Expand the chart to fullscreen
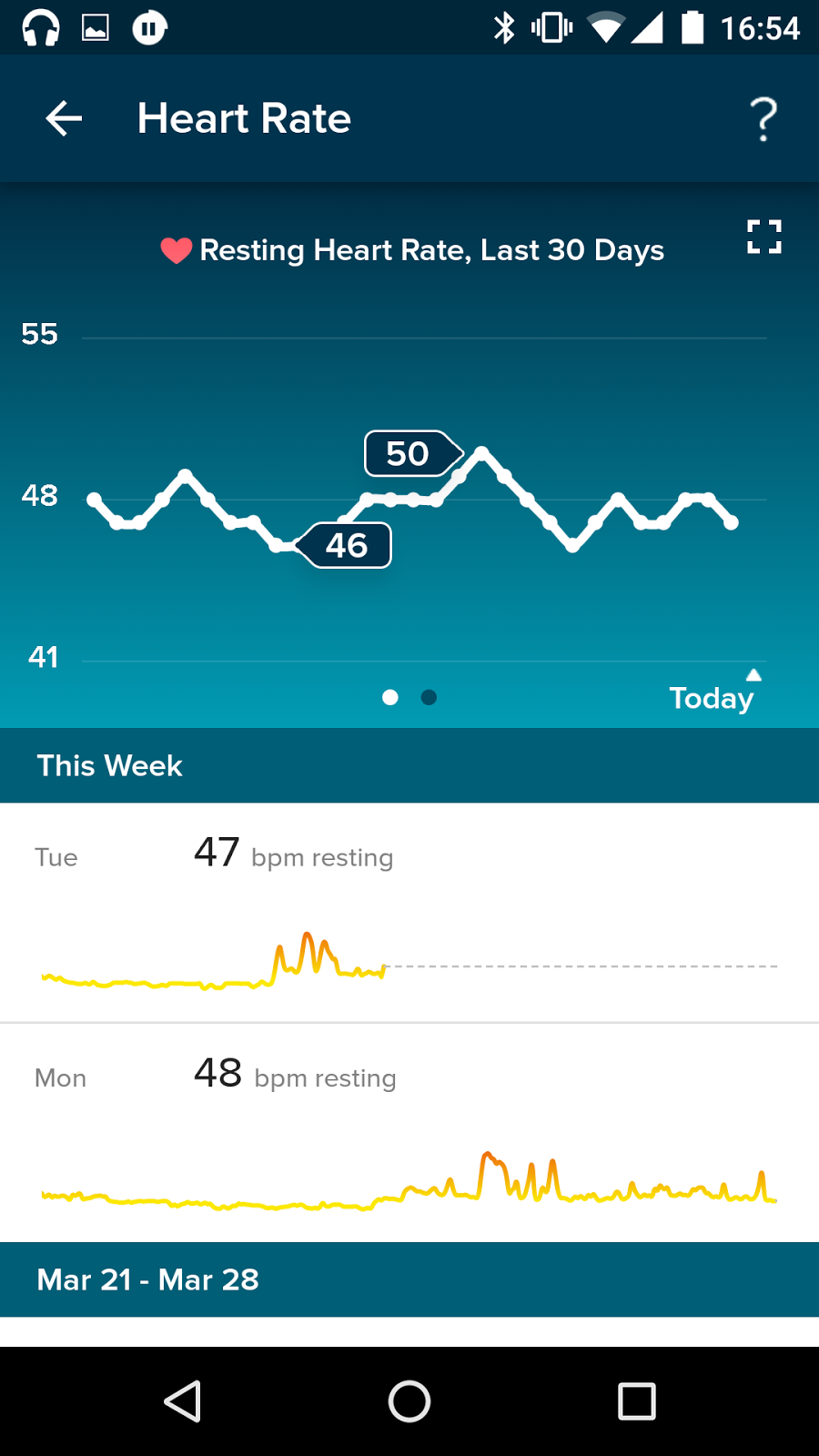819x1456 pixels. (764, 237)
